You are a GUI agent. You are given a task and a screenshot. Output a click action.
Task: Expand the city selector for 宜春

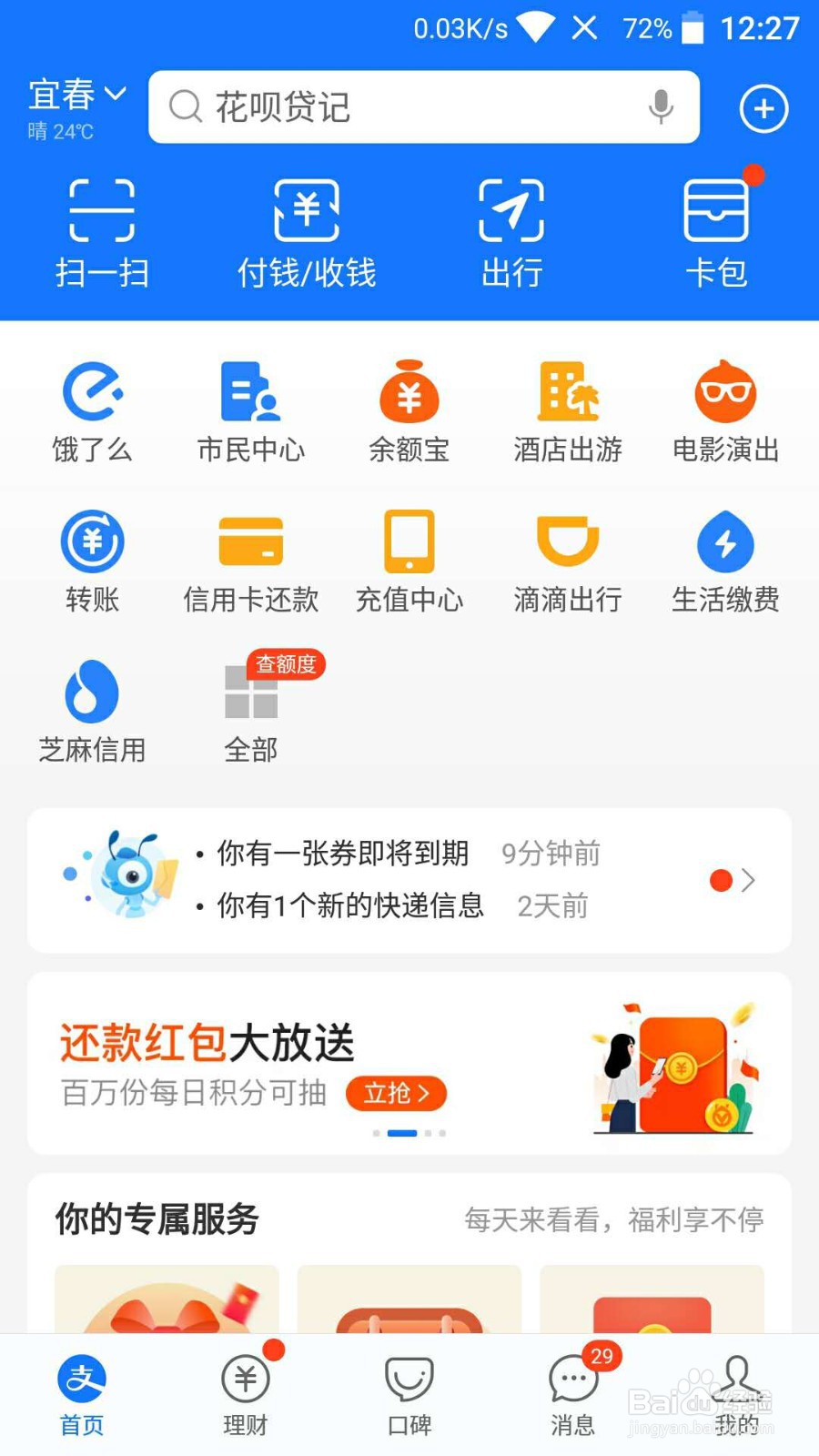[x=76, y=95]
